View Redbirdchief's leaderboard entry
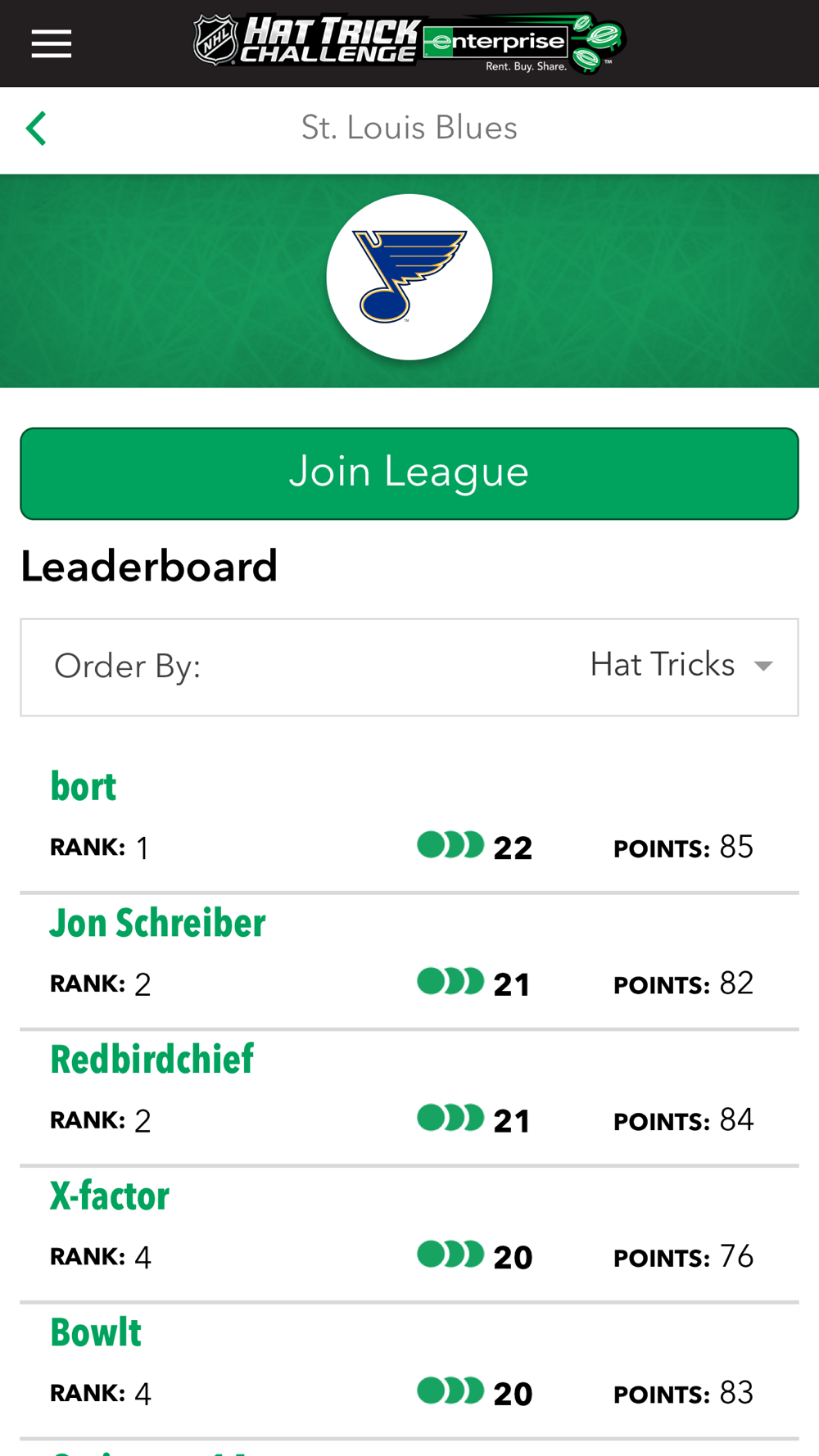Image resolution: width=819 pixels, height=1456 pixels. click(x=409, y=1097)
